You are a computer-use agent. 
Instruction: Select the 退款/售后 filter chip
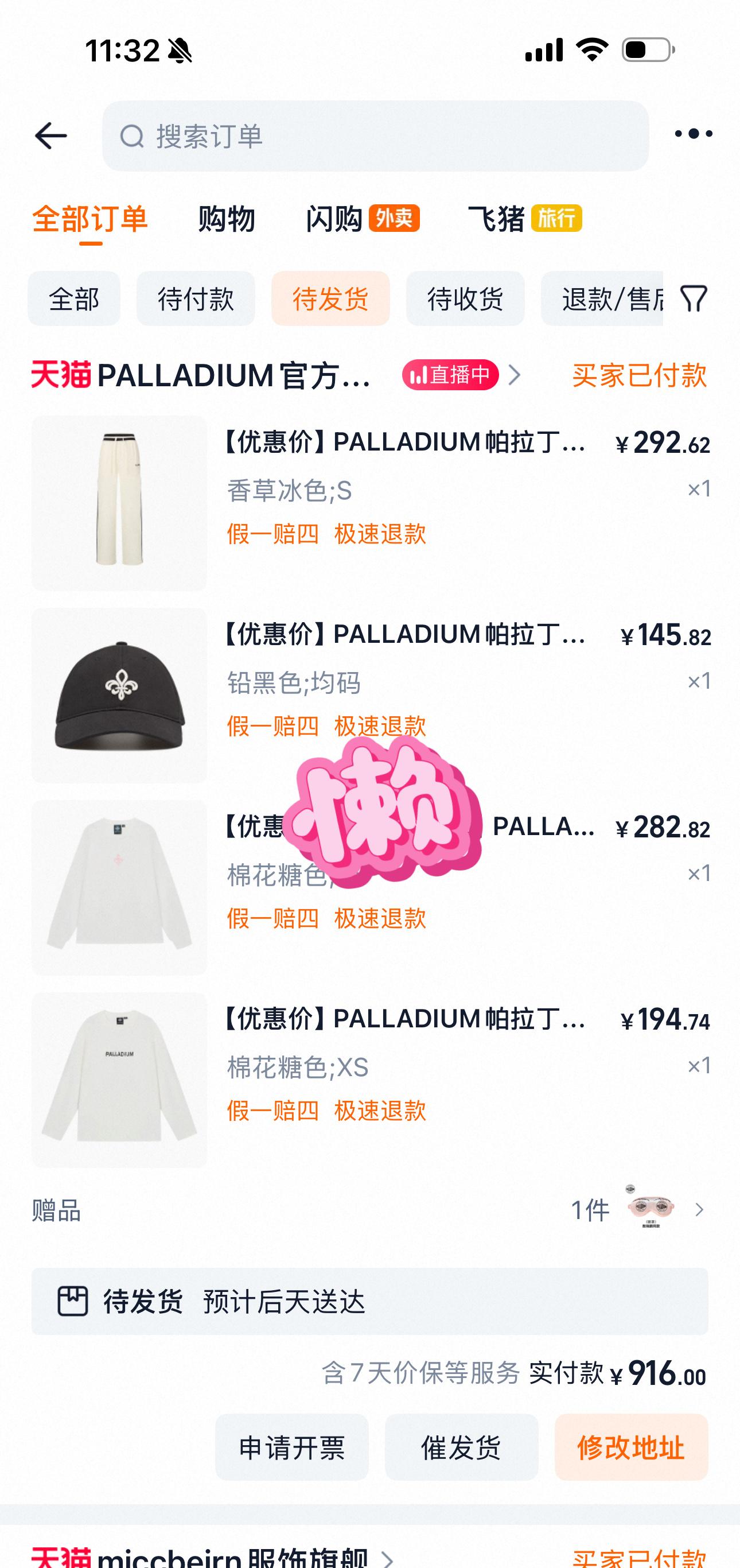click(602, 299)
